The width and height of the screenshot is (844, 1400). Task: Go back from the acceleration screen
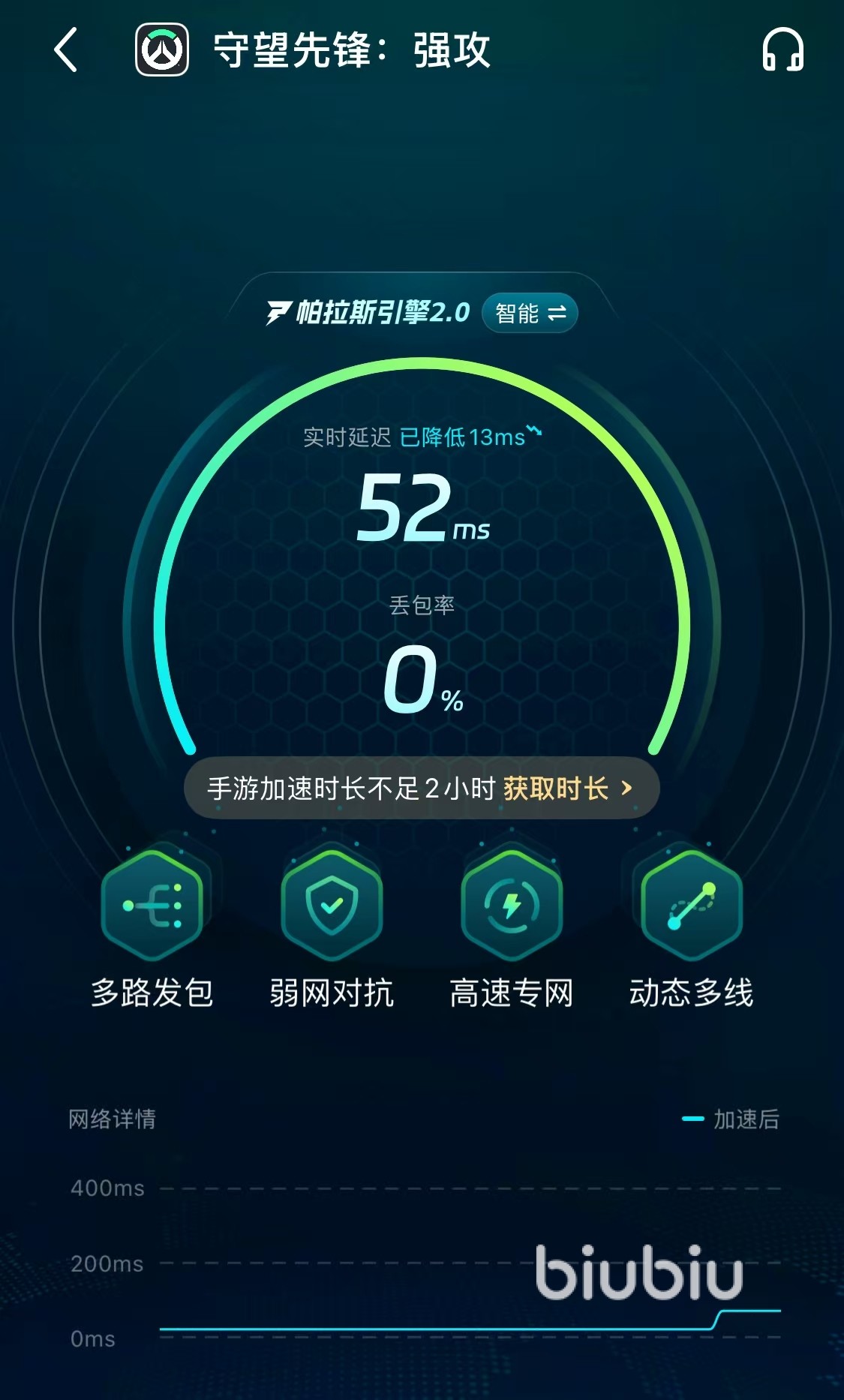66,50
